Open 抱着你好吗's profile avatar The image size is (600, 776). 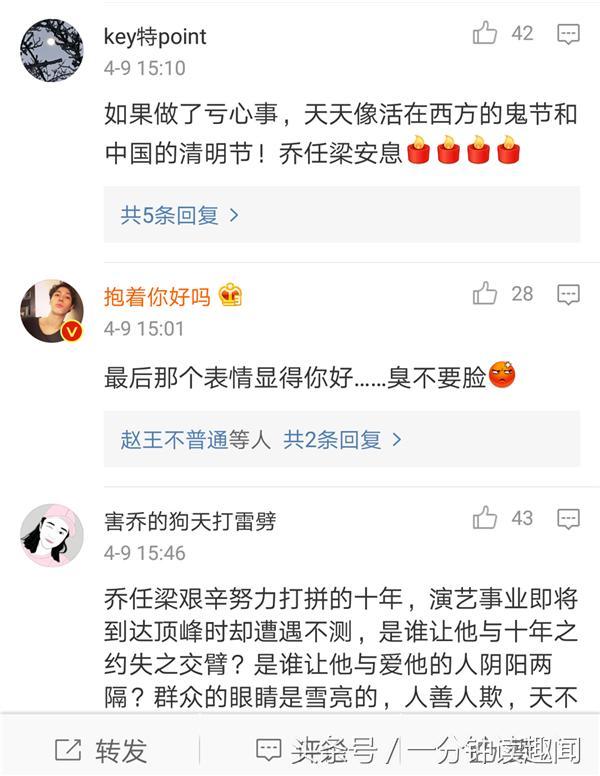(x=51, y=311)
